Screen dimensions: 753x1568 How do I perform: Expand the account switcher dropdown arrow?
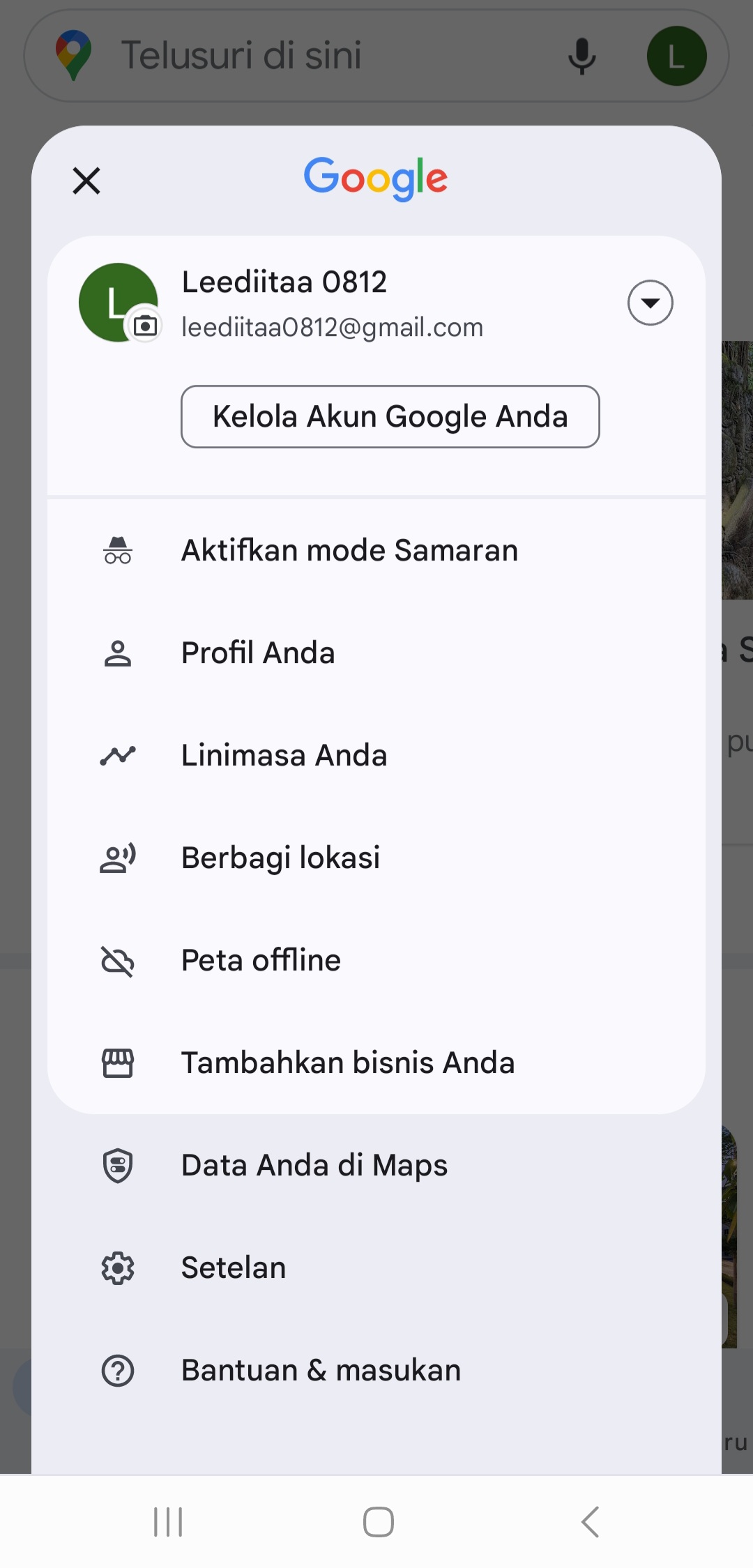point(650,303)
